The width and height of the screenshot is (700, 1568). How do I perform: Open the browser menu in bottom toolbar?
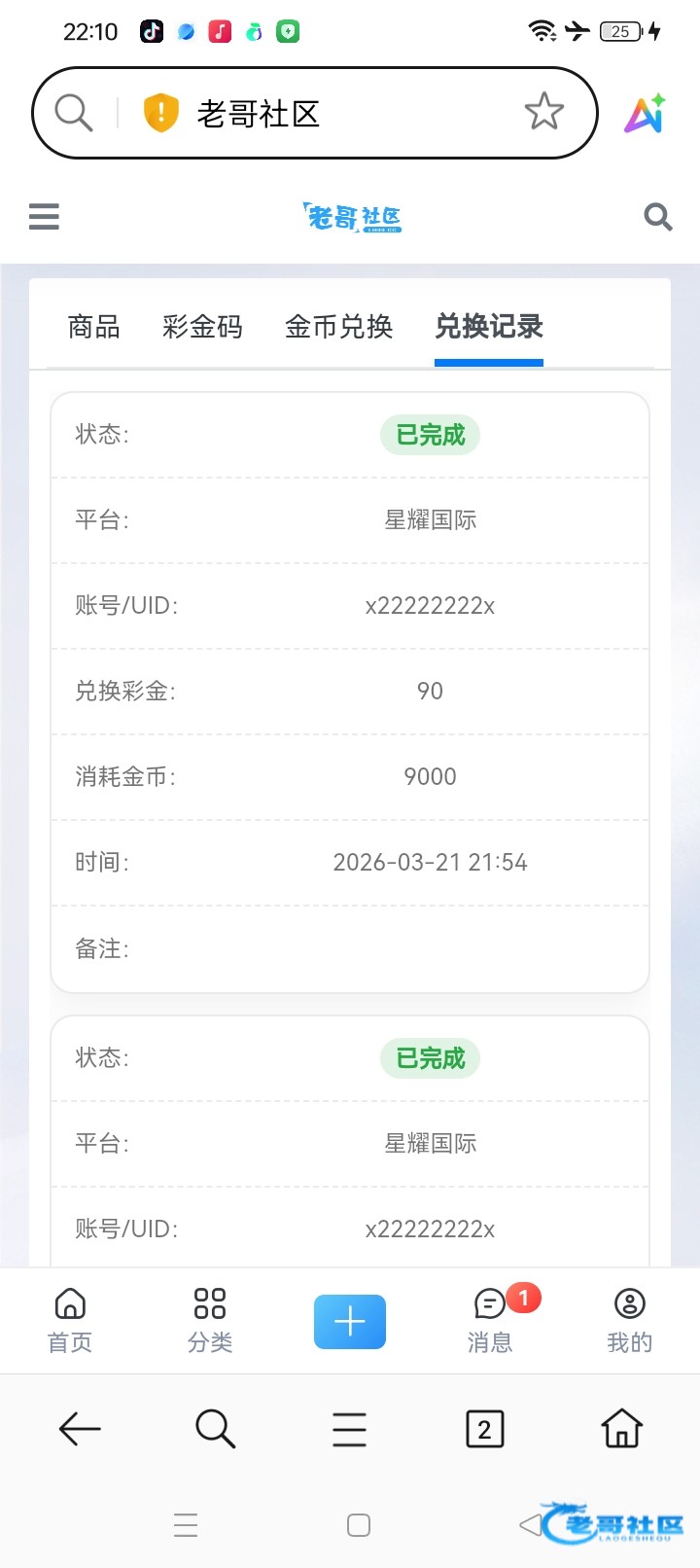350,1428
